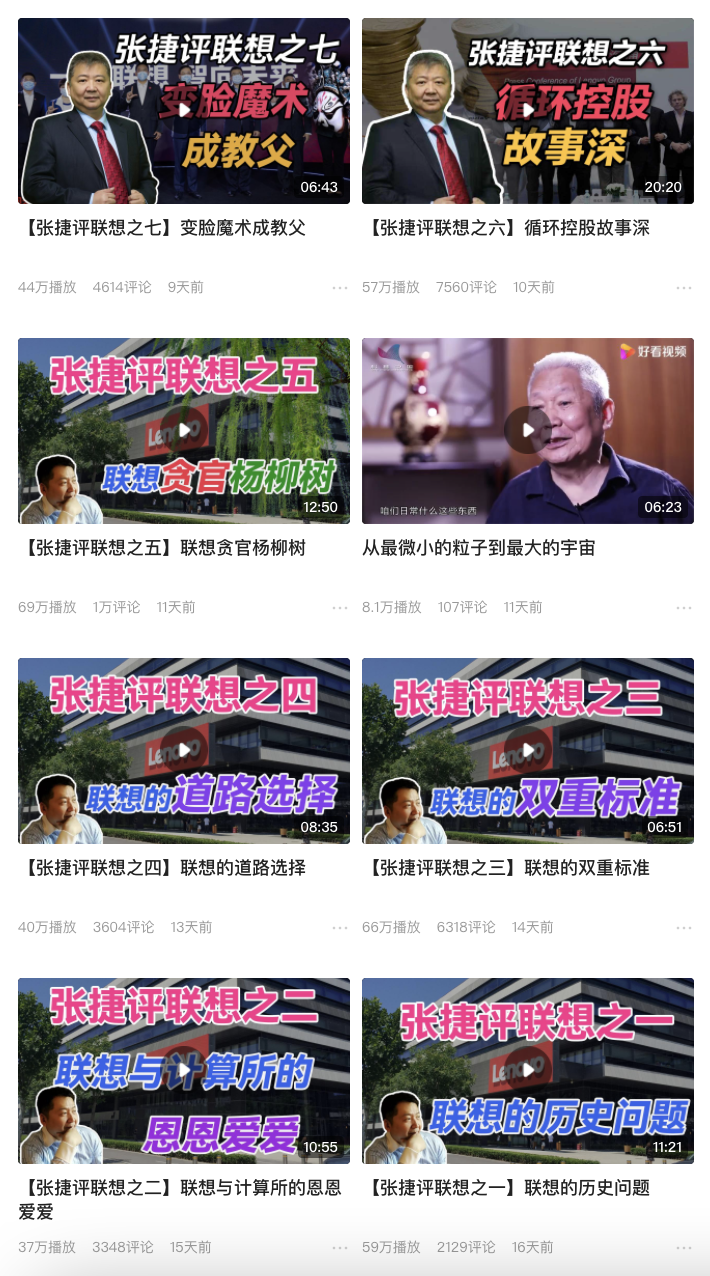Open the video 【张捷评联想之一】联想的历史问题
710x1276 pixels.
(528, 1070)
